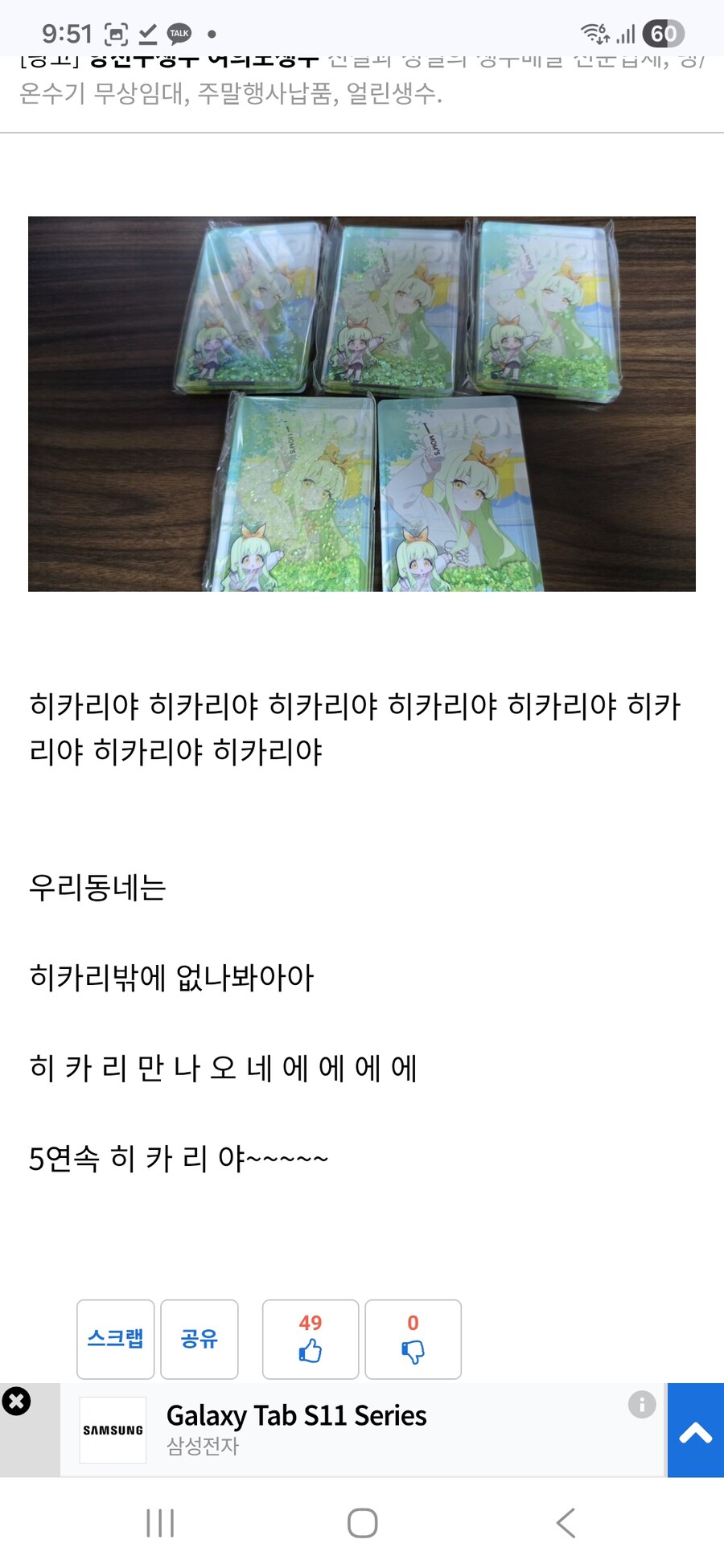The height and width of the screenshot is (1568, 724).
Task: Open the photo of Hikari cards
Action: pyautogui.click(x=362, y=404)
